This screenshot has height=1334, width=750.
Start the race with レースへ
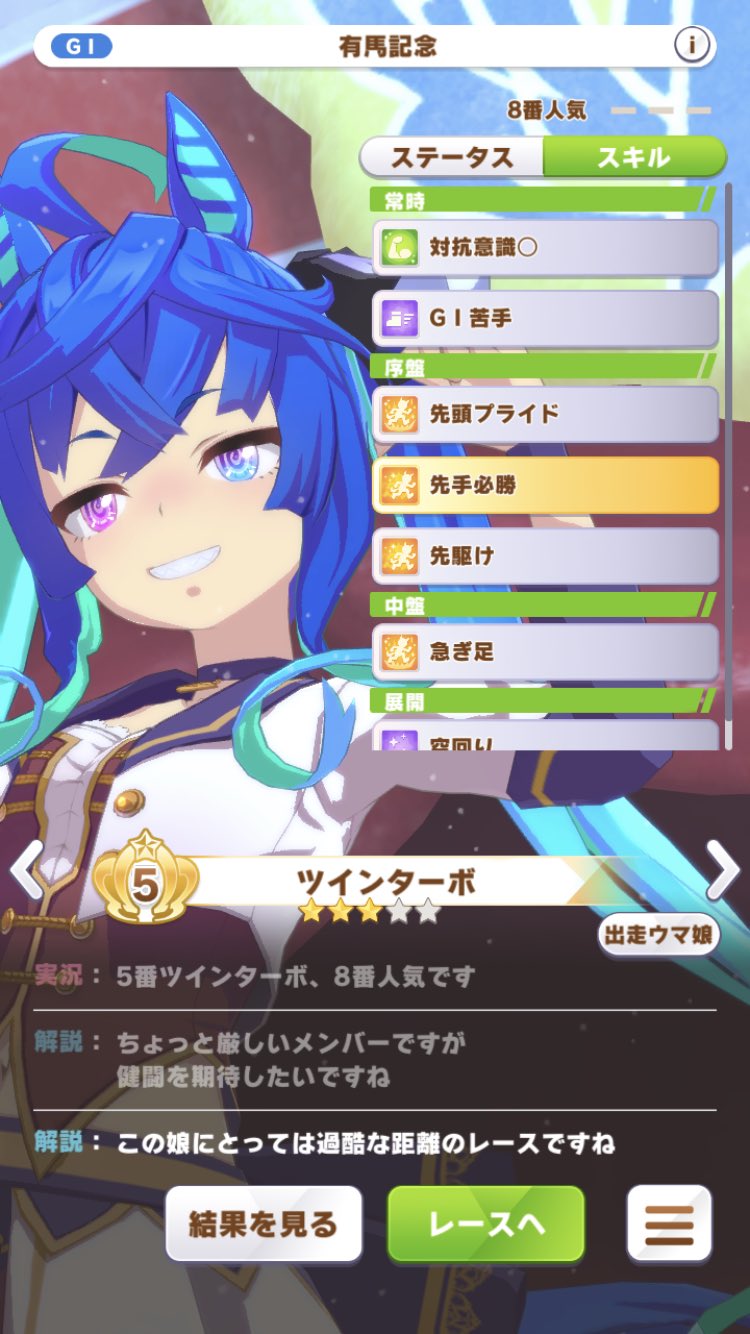pyautogui.click(x=486, y=1224)
